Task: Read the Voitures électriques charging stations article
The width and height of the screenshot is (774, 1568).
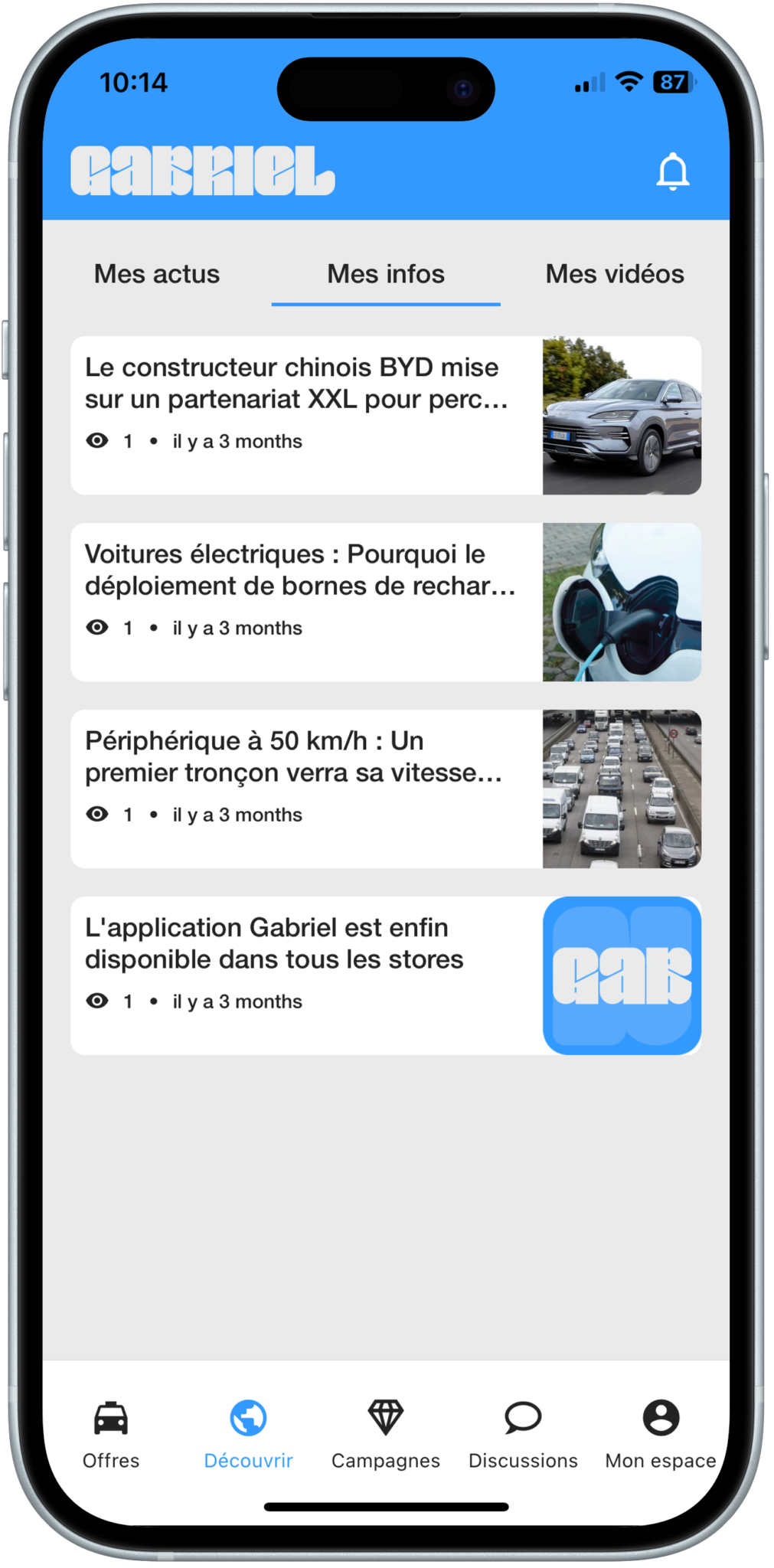Action: (386, 602)
